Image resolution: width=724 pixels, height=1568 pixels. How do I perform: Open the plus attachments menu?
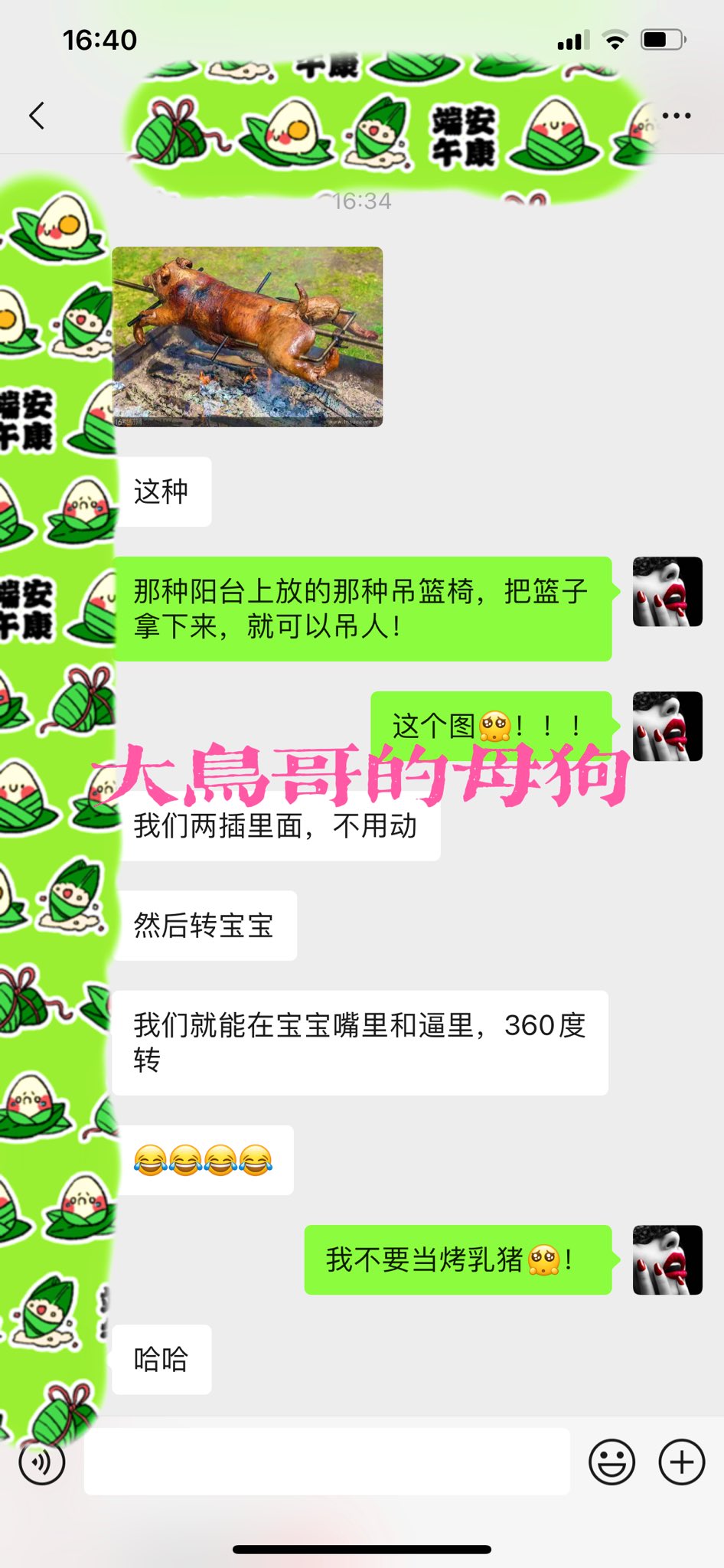pyautogui.click(x=682, y=1462)
